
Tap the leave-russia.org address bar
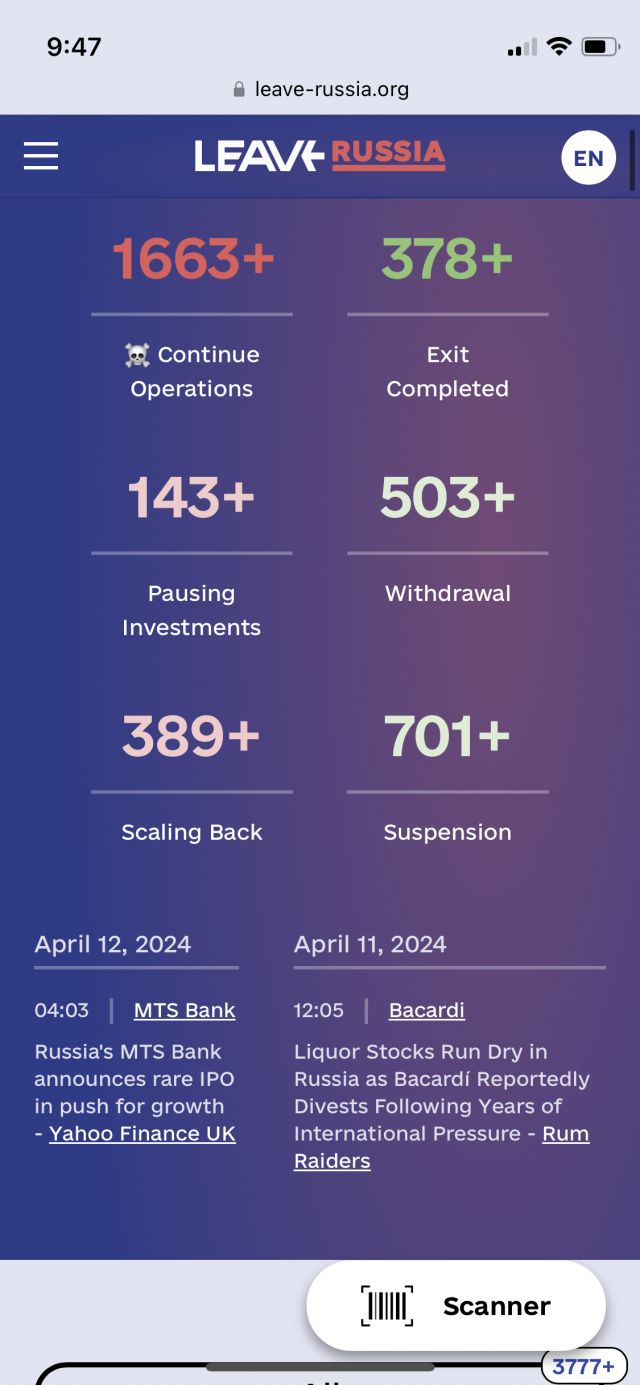(x=320, y=89)
